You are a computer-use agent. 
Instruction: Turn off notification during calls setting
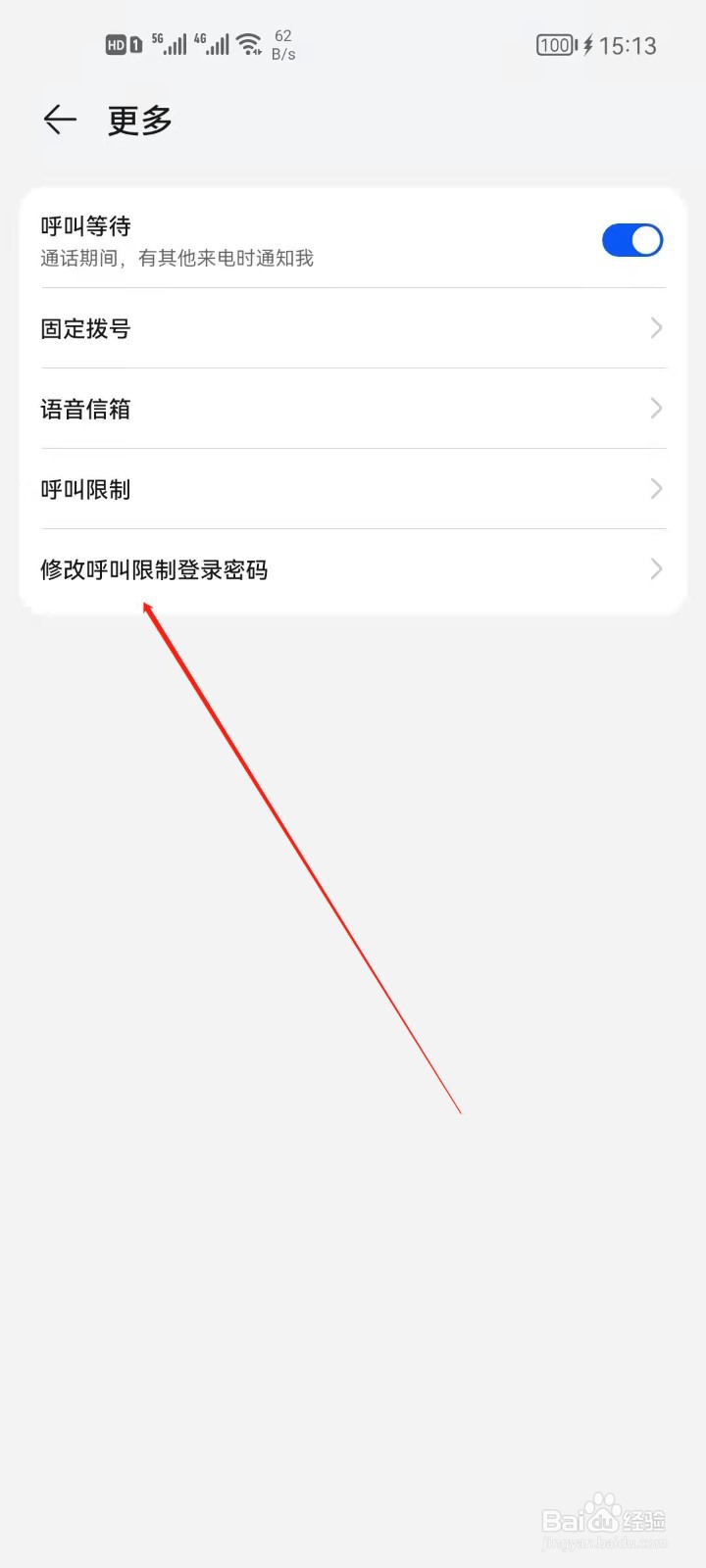tap(632, 240)
